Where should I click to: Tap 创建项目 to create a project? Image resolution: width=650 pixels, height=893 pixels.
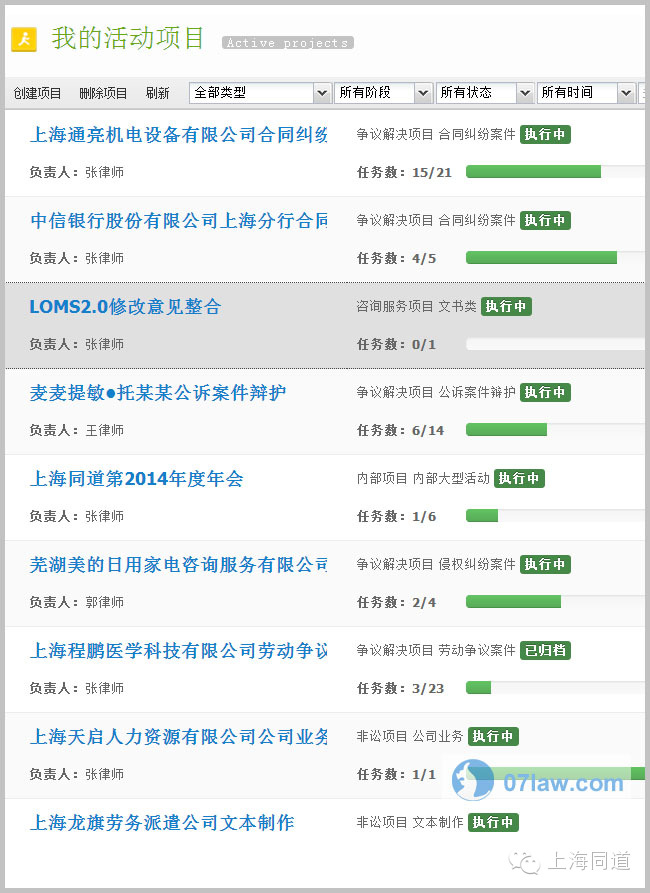[x=37, y=93]
